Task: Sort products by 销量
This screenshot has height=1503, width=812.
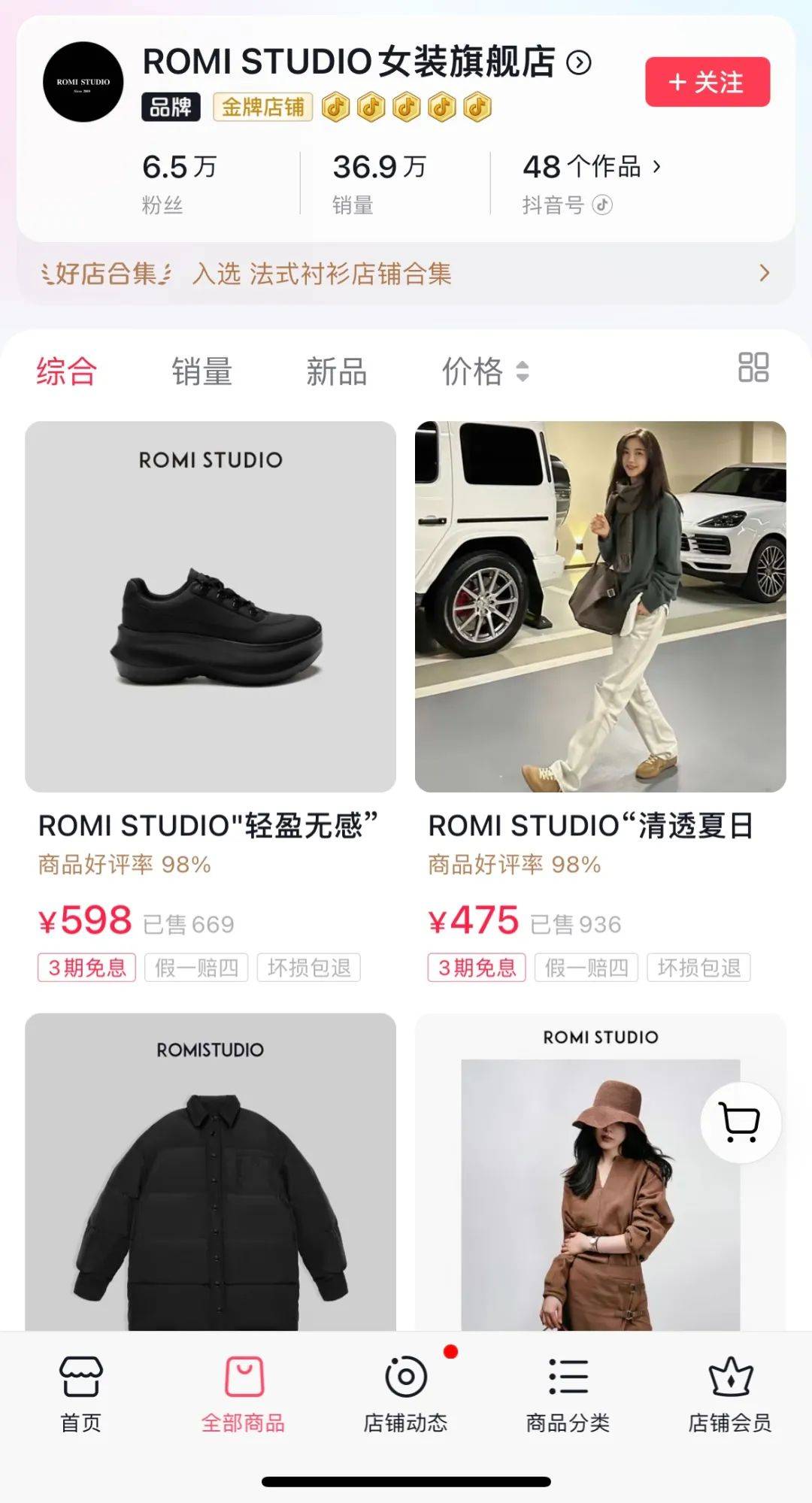Action: 201,371
